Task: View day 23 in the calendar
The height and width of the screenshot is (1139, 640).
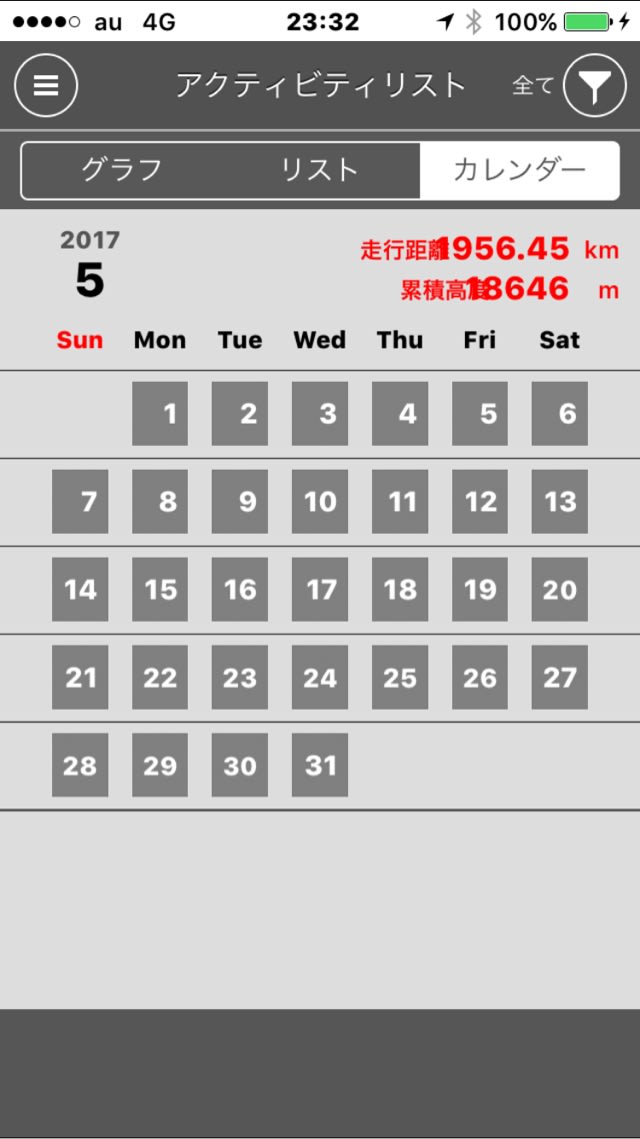Action: (240, 677)
